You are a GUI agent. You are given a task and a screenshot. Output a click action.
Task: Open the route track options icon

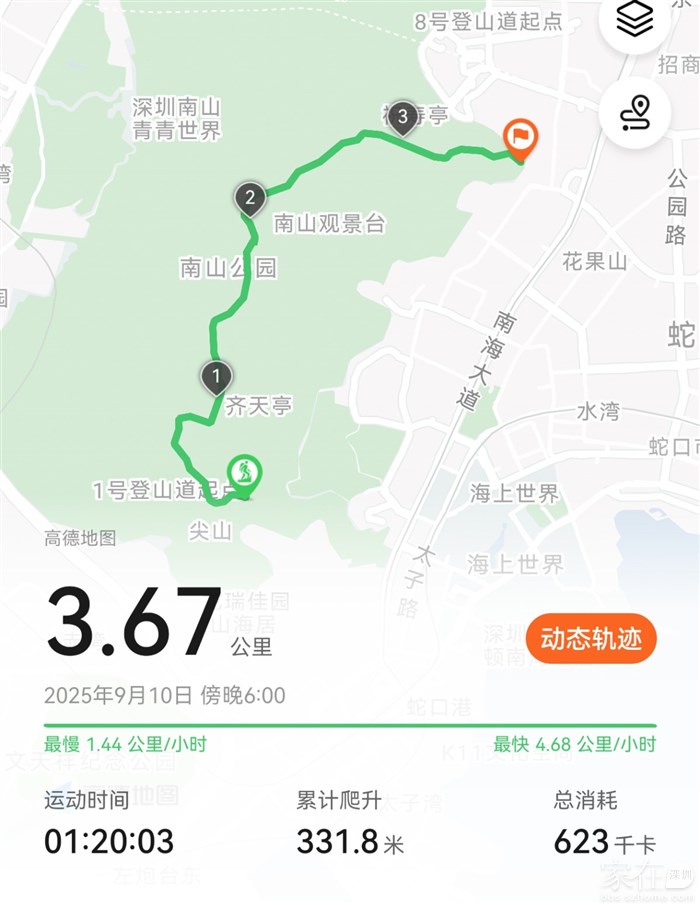click(634, 112)
